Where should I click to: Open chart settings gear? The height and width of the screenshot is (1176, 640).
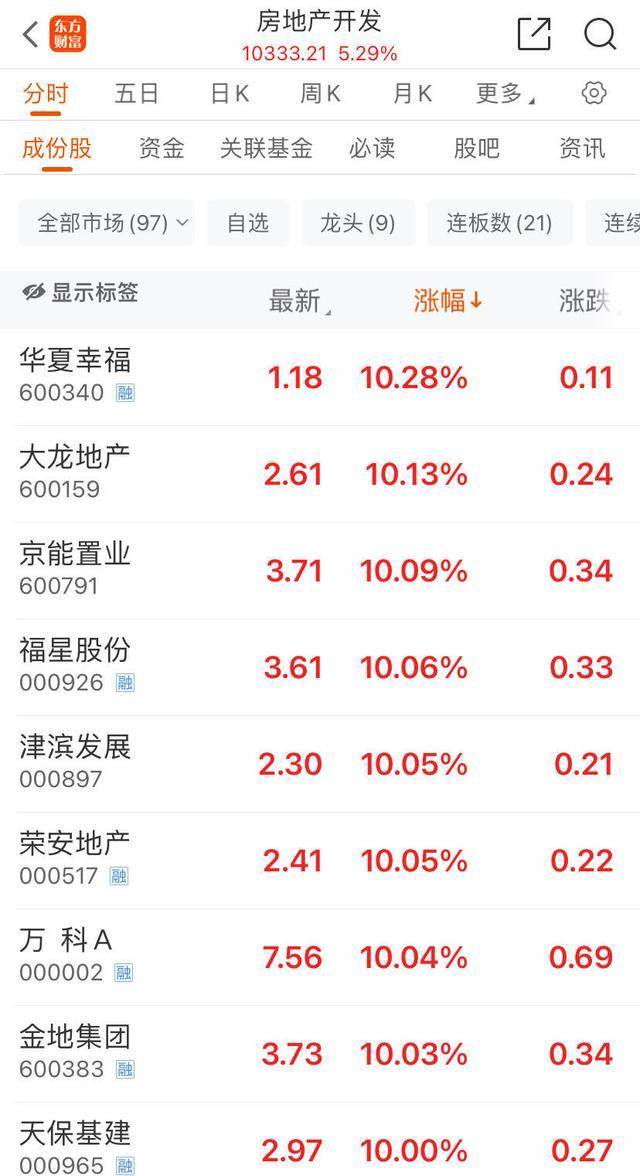[x=594, y=94]
